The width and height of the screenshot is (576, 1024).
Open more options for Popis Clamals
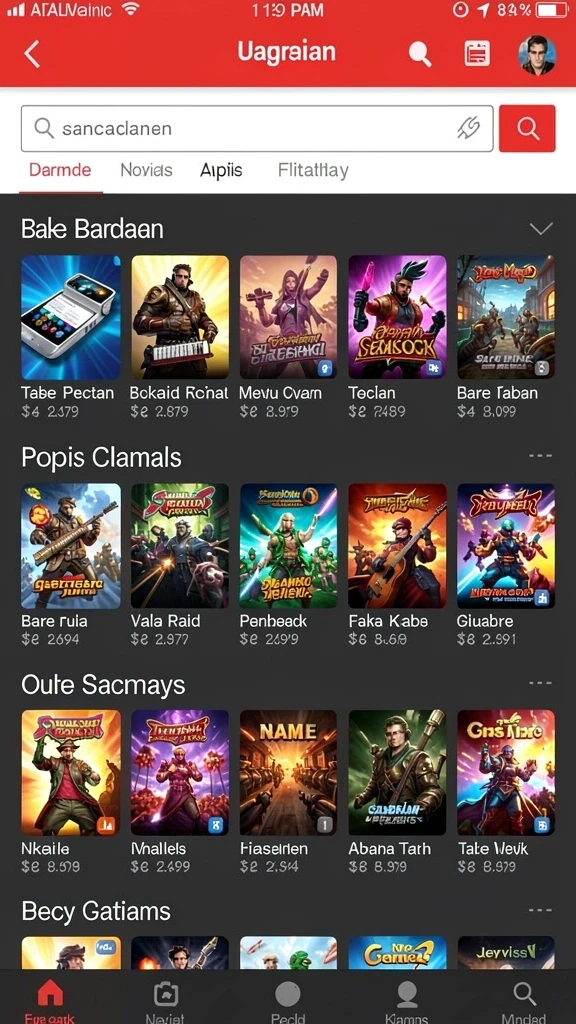(540, 456)
